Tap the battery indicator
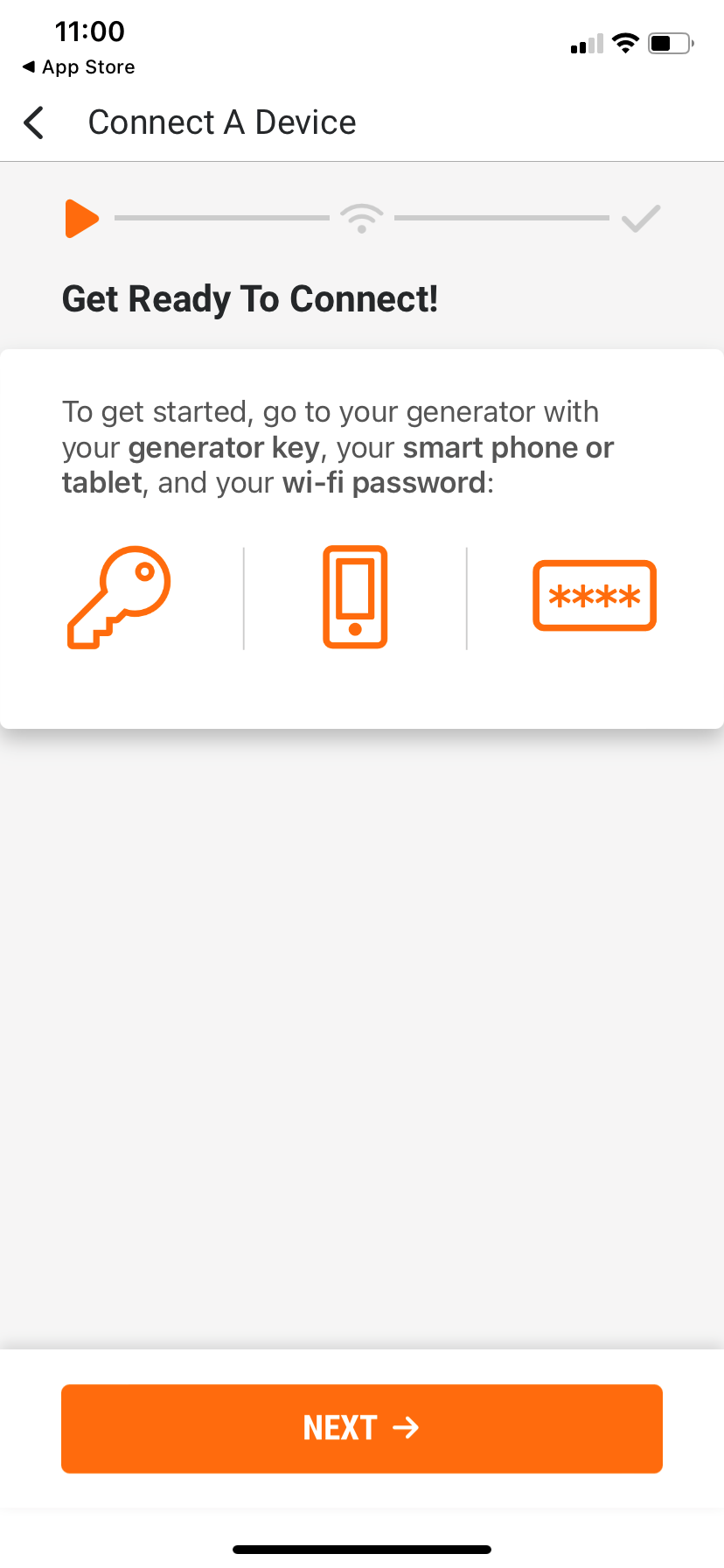This screenshot has width=724, height=1568. [668, 42]
